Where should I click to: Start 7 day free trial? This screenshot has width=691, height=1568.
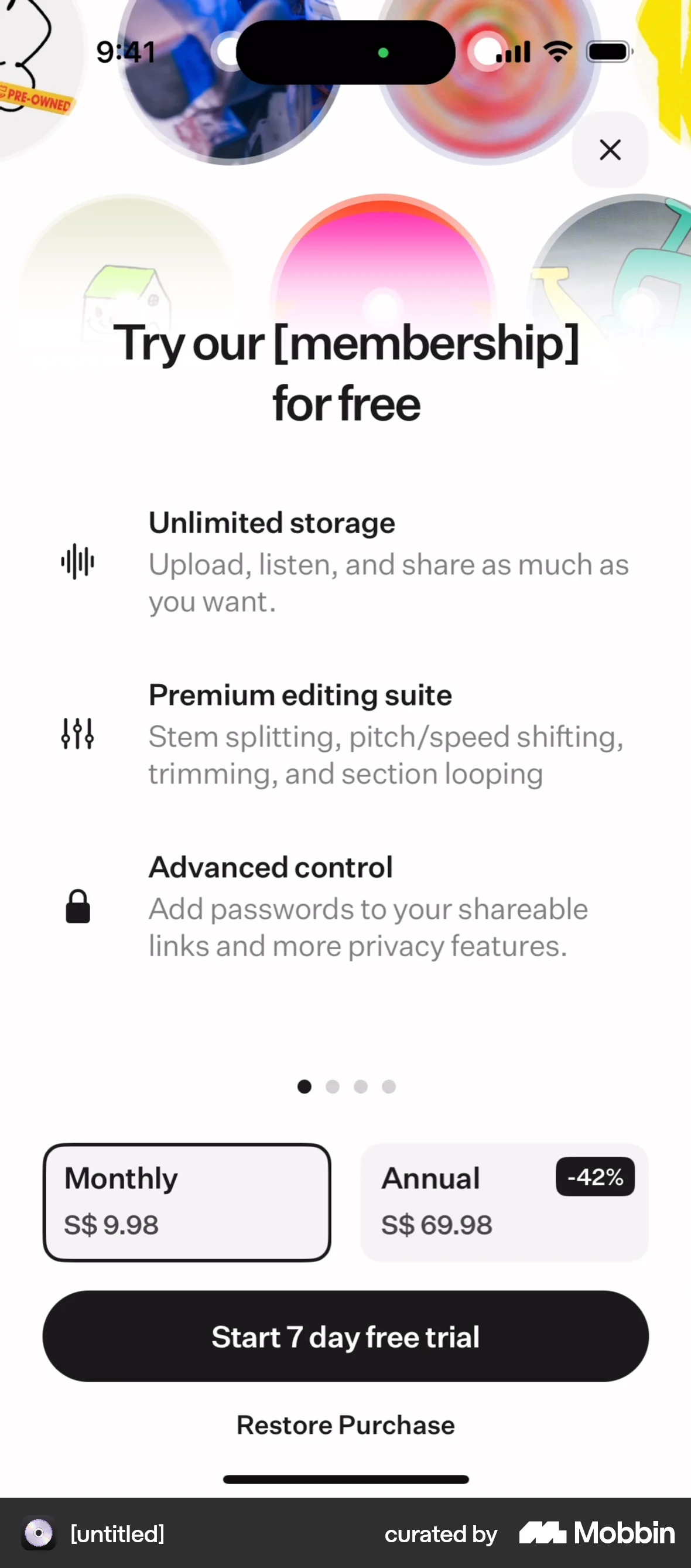[x=345, y=1337]
